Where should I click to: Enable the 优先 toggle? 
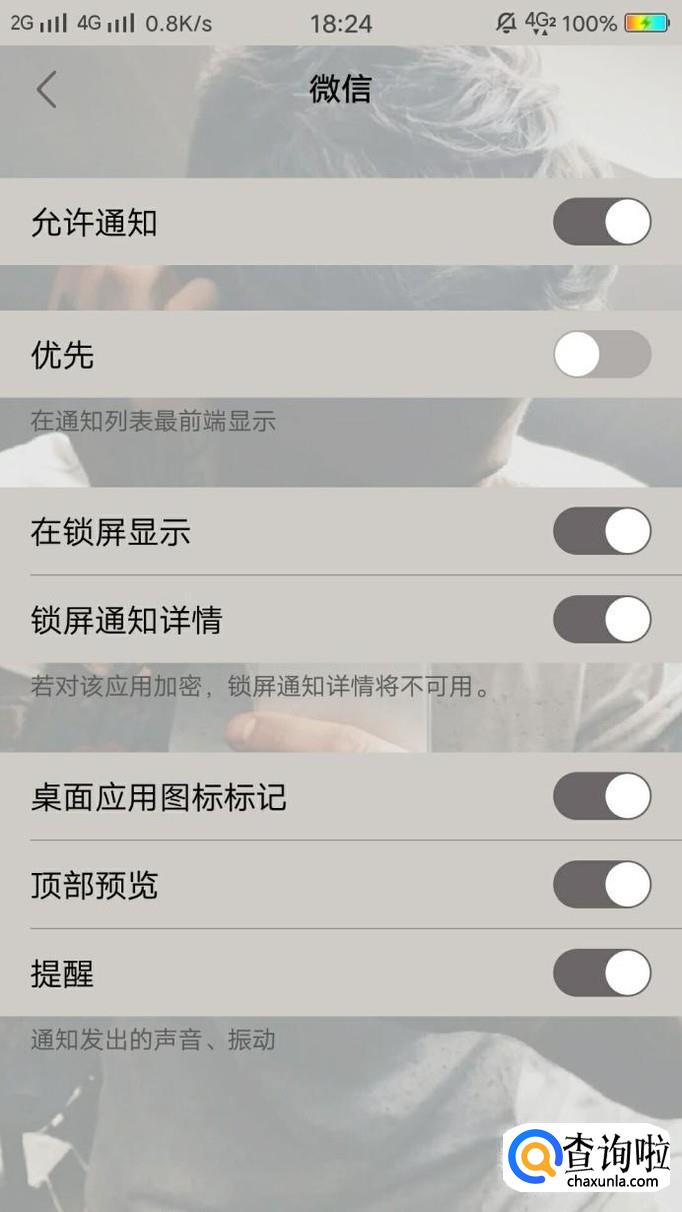click(x=602, y=354)
